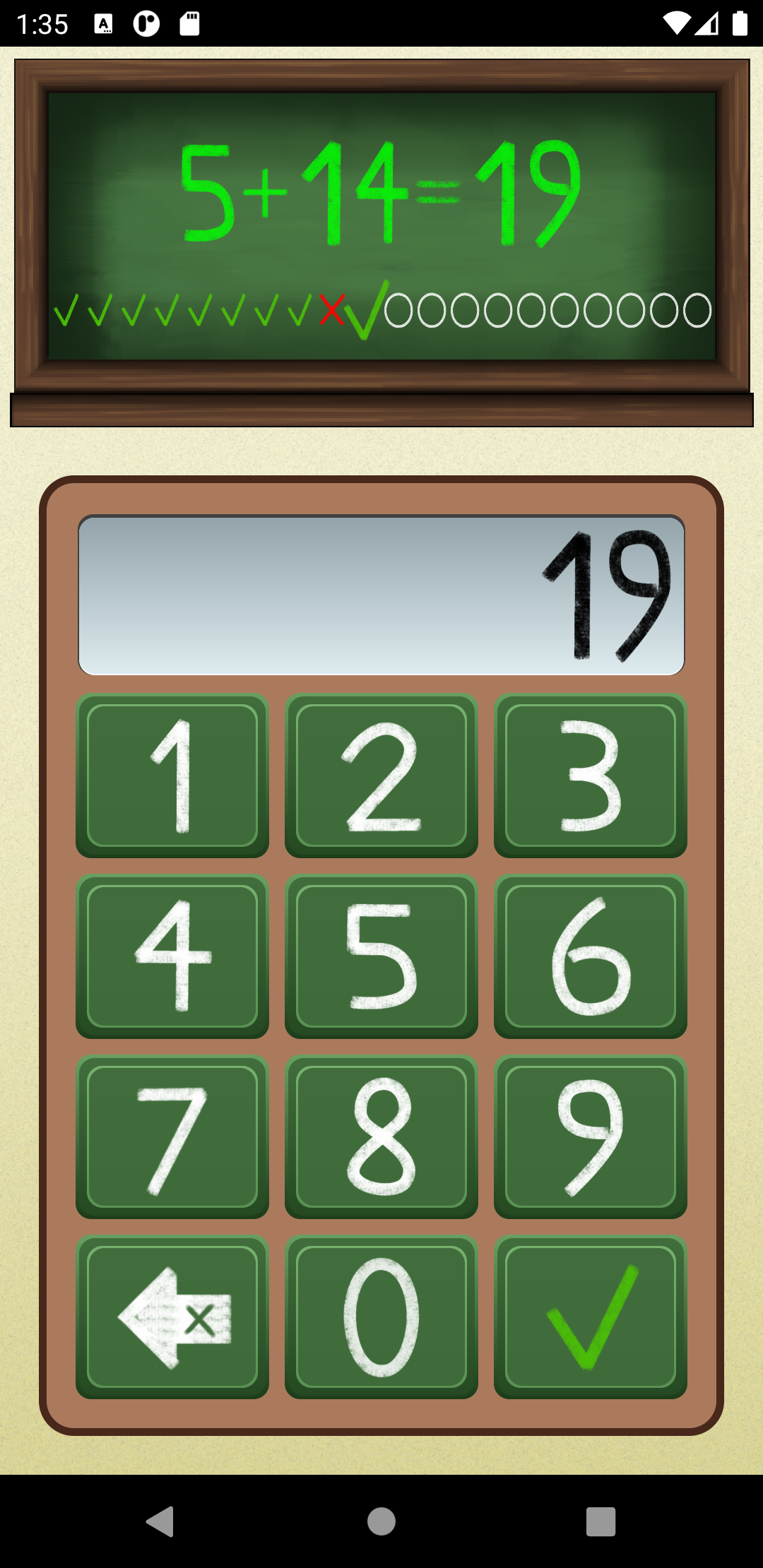The height and width of the screenshot is (1568, 763).
Task: Select the number 6 key
Action: click(591, 956)
